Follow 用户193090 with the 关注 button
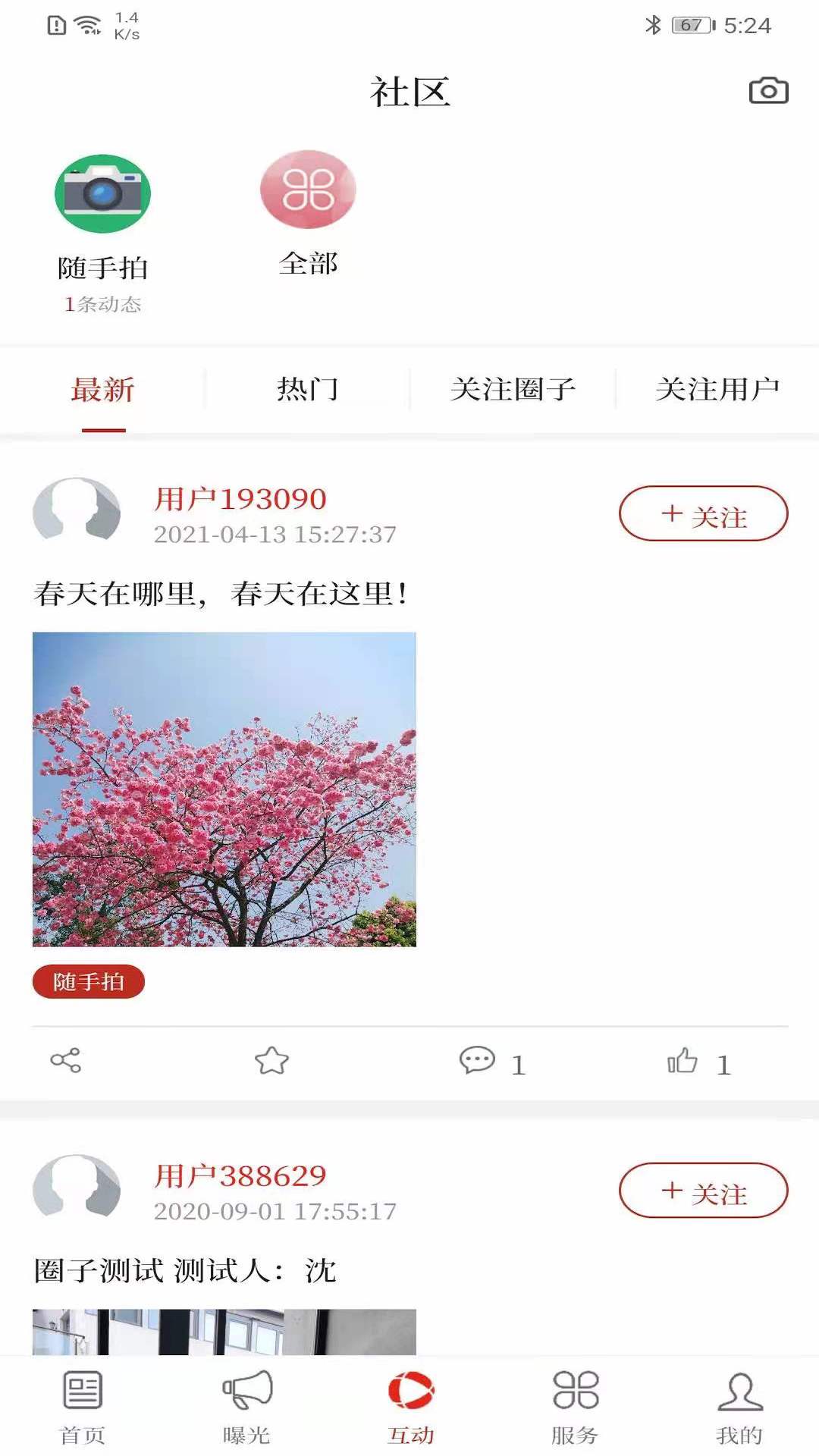819x1456 pixels. click(x=704, y=515)
